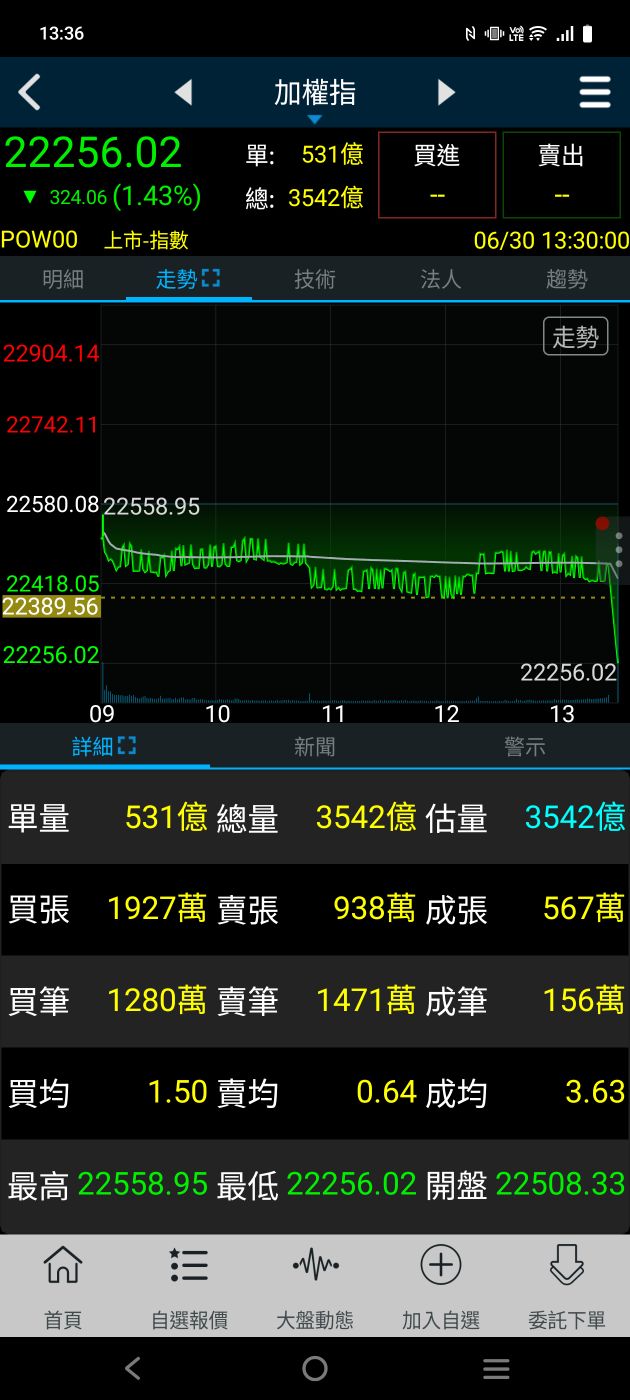Select the 詳細 details tab
630x1400 pixels.
(x=104, y=747)
